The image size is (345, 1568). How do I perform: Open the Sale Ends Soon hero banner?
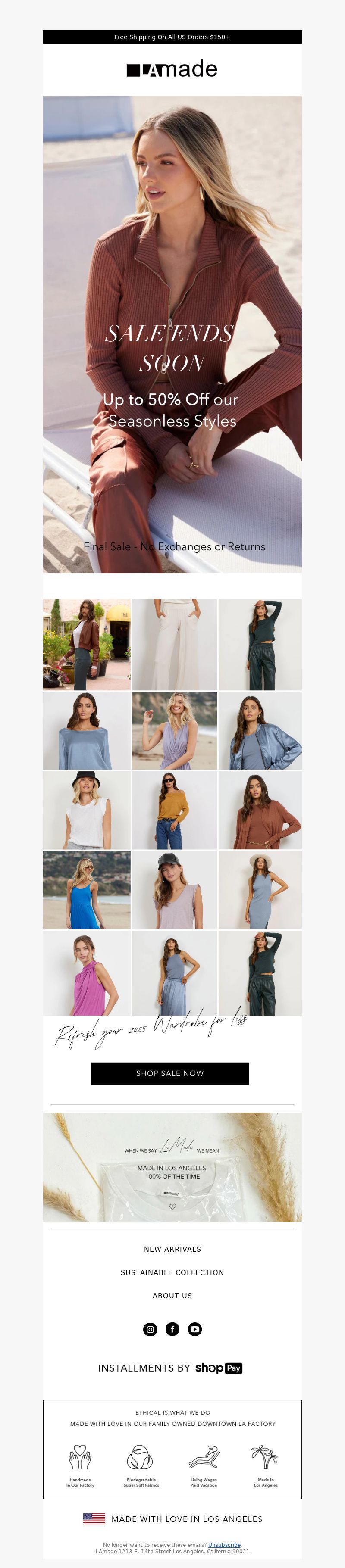(172, 334)
